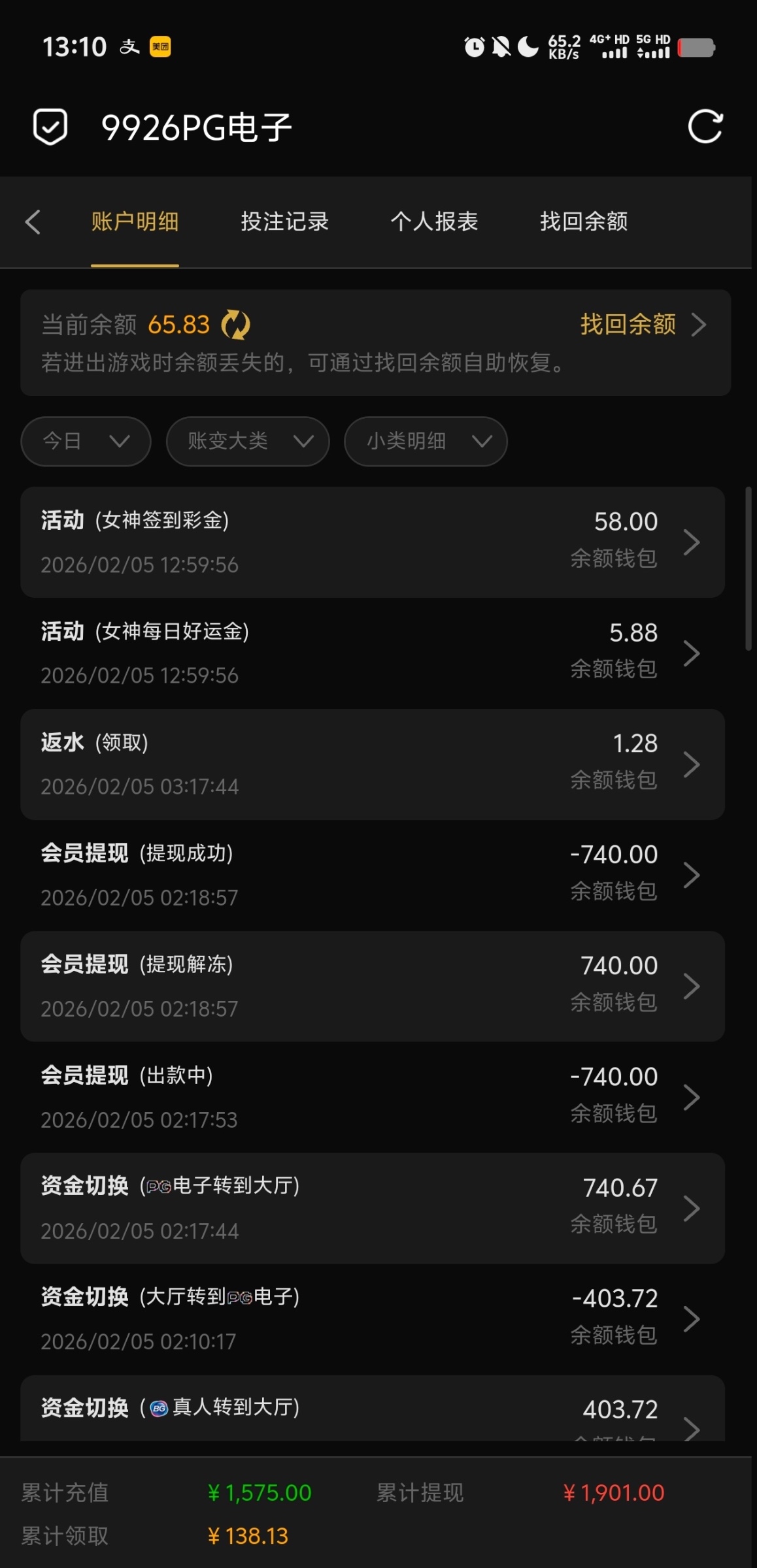Select the 账户明细 tab

click(x=135, y=222)
